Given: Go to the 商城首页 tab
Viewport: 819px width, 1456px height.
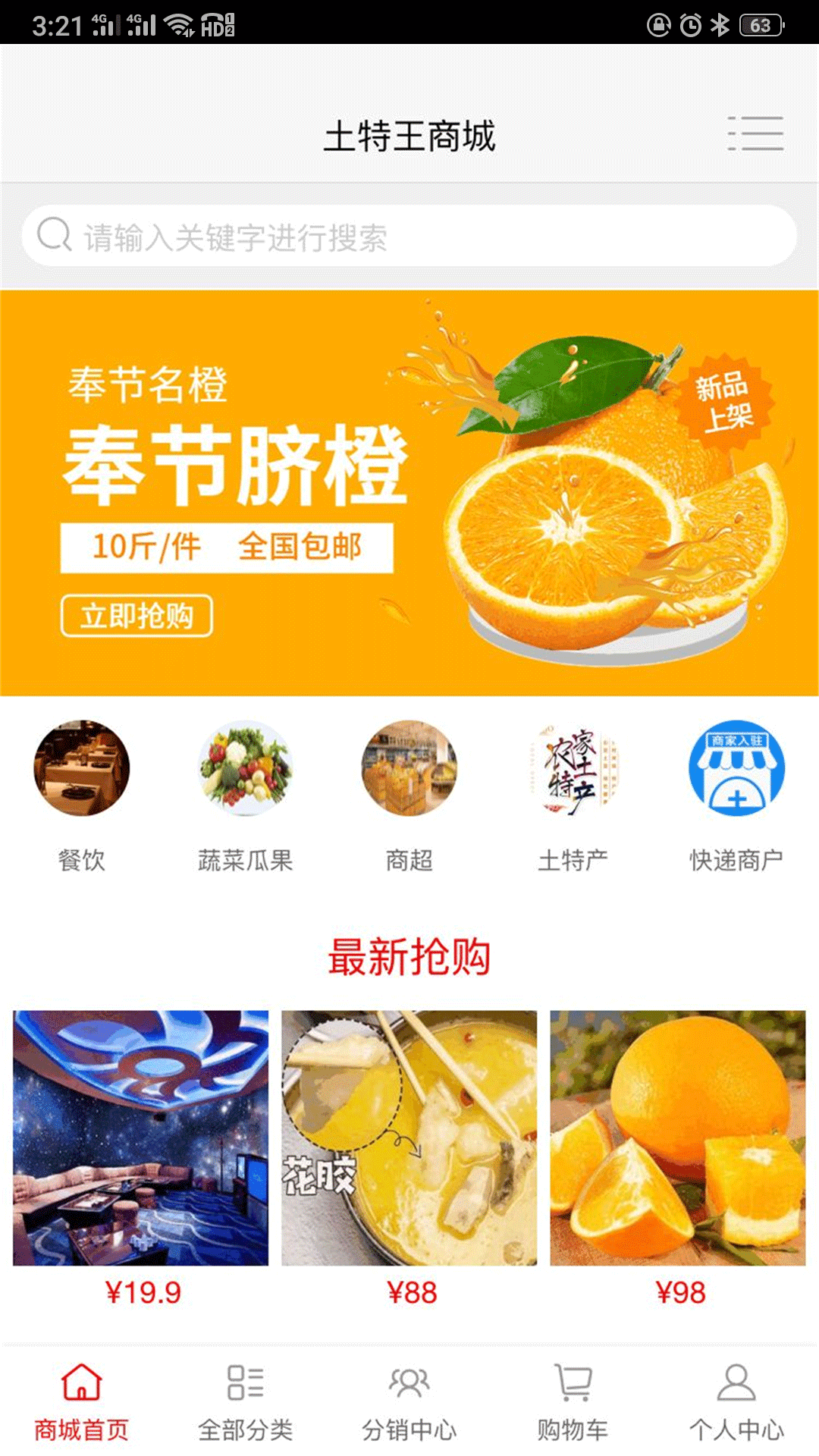Looking at the screenshot, I should [x=82, y=1401].
